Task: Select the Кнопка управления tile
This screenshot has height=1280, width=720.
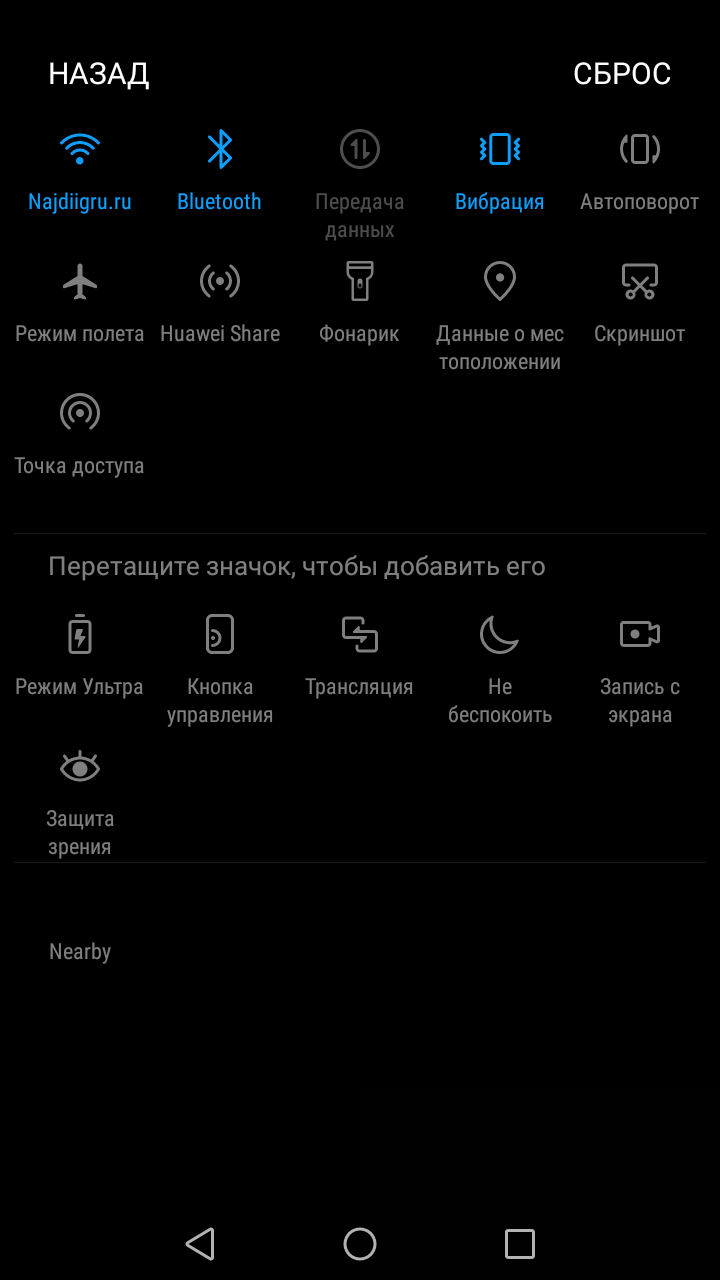Action: 220,671
